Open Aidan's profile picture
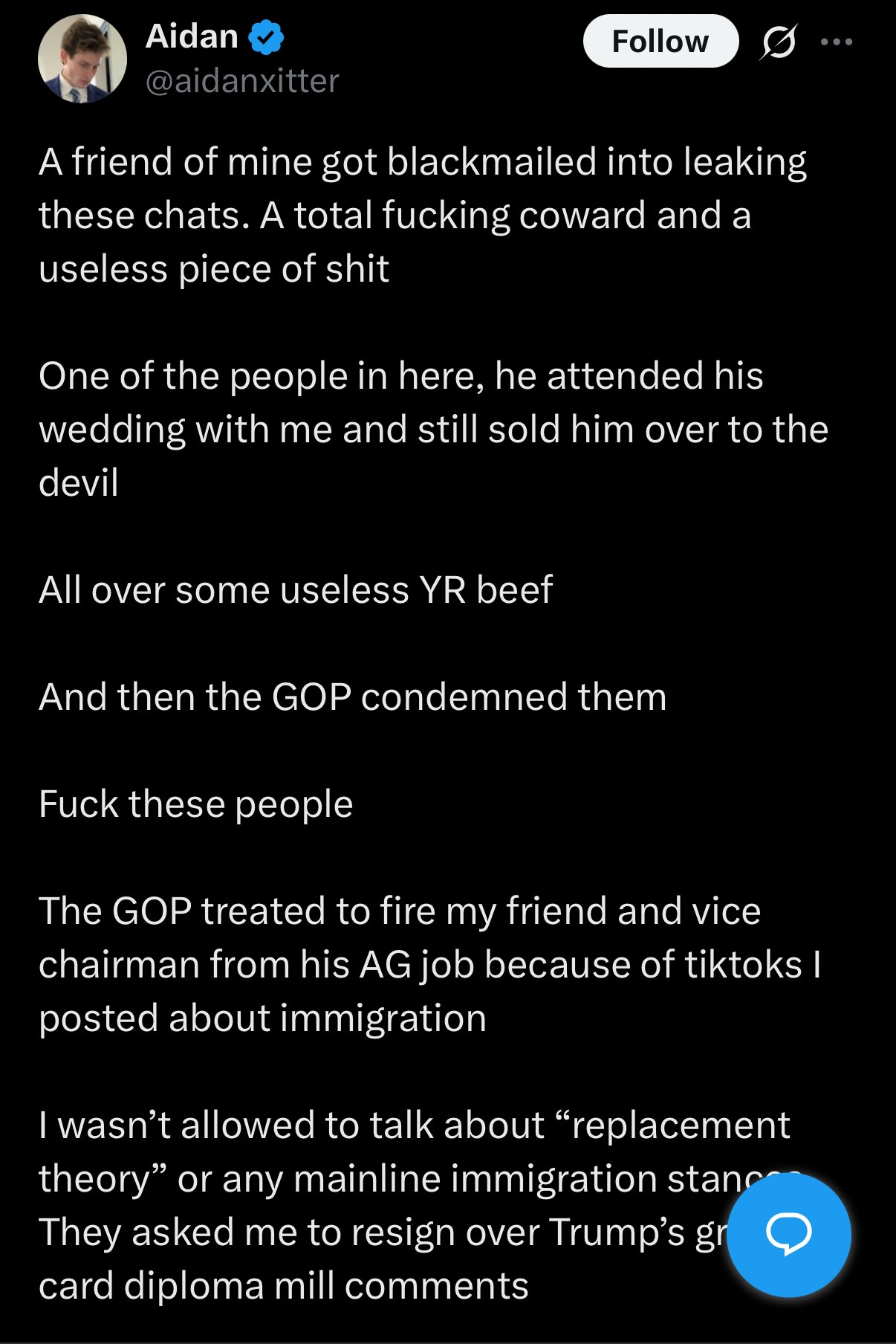Viewport: 896px width, 1344px height. 82,59
